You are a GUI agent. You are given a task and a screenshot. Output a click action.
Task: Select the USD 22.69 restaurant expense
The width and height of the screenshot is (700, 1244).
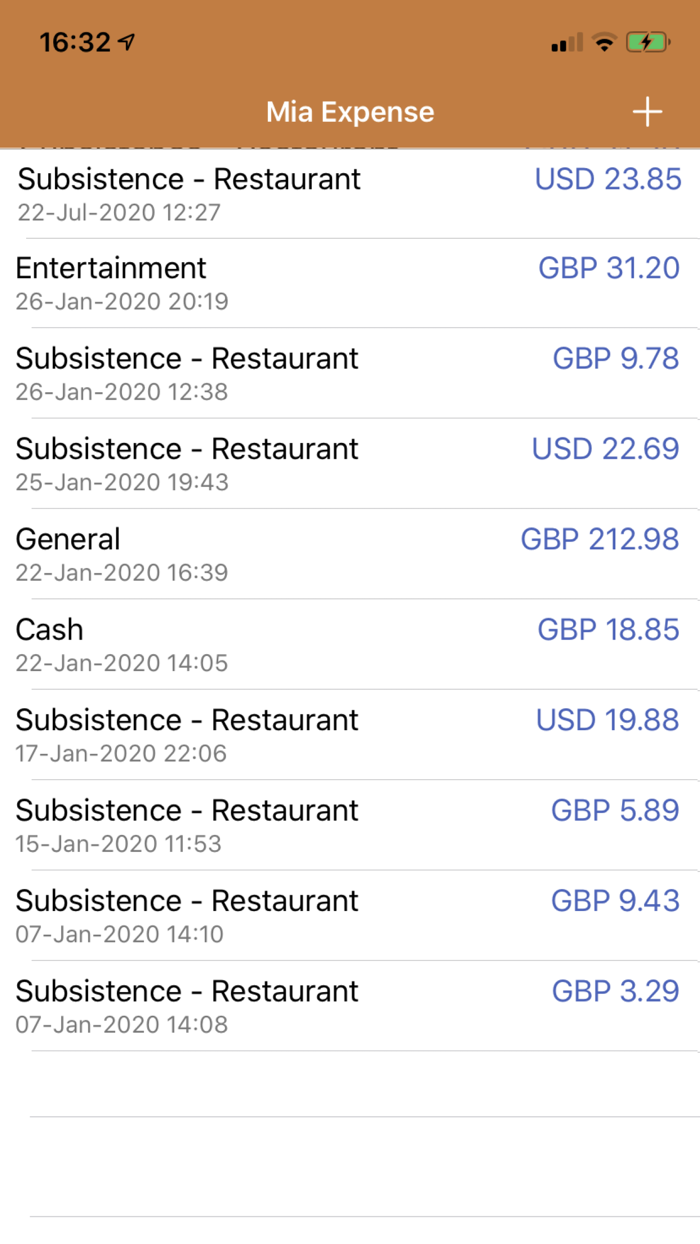(350, 463)
